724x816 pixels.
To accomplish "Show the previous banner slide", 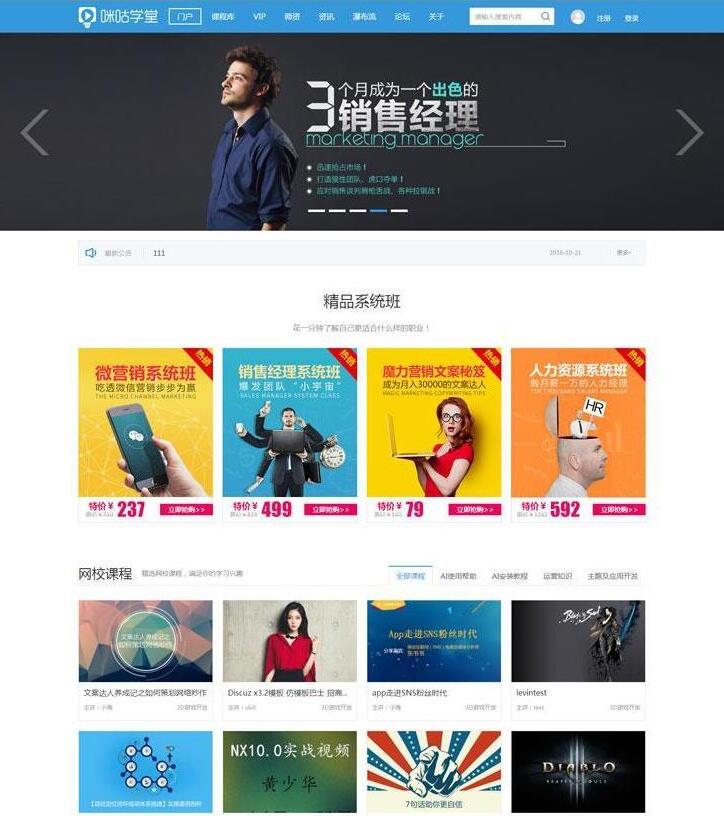I will (34, 132).
